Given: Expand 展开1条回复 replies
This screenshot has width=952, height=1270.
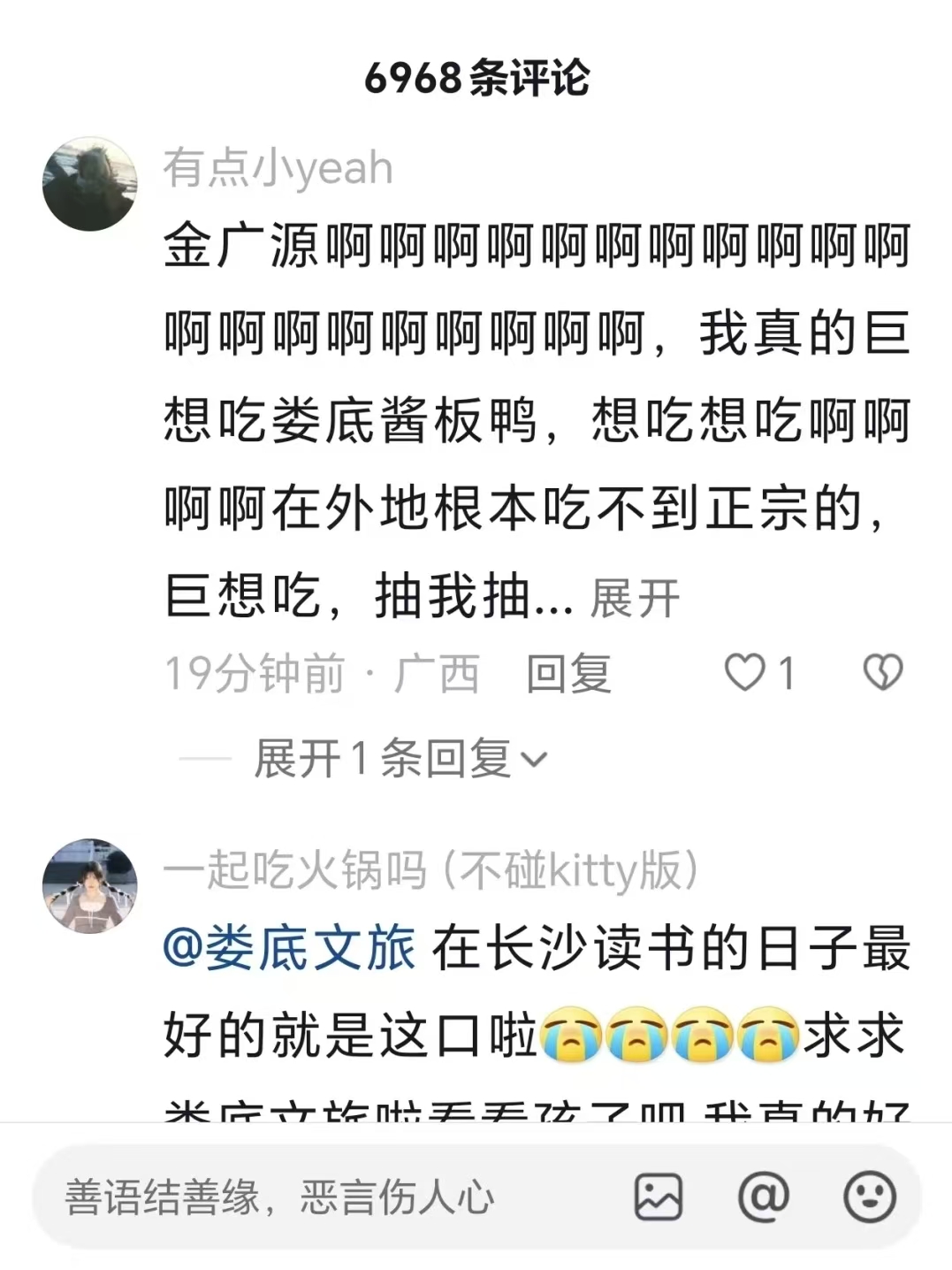Looking at the screenshot, I should [x=400, y=759].
